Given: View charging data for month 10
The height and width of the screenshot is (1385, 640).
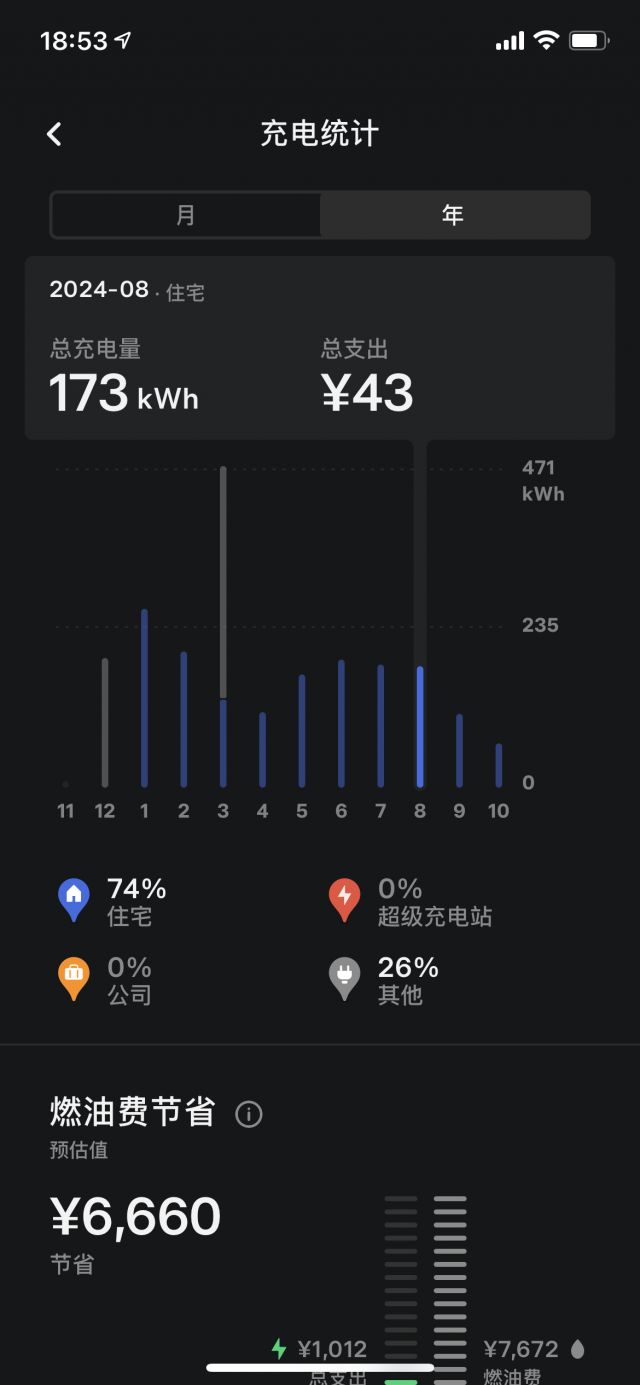Looking at the screenshot, I should 499,765.
